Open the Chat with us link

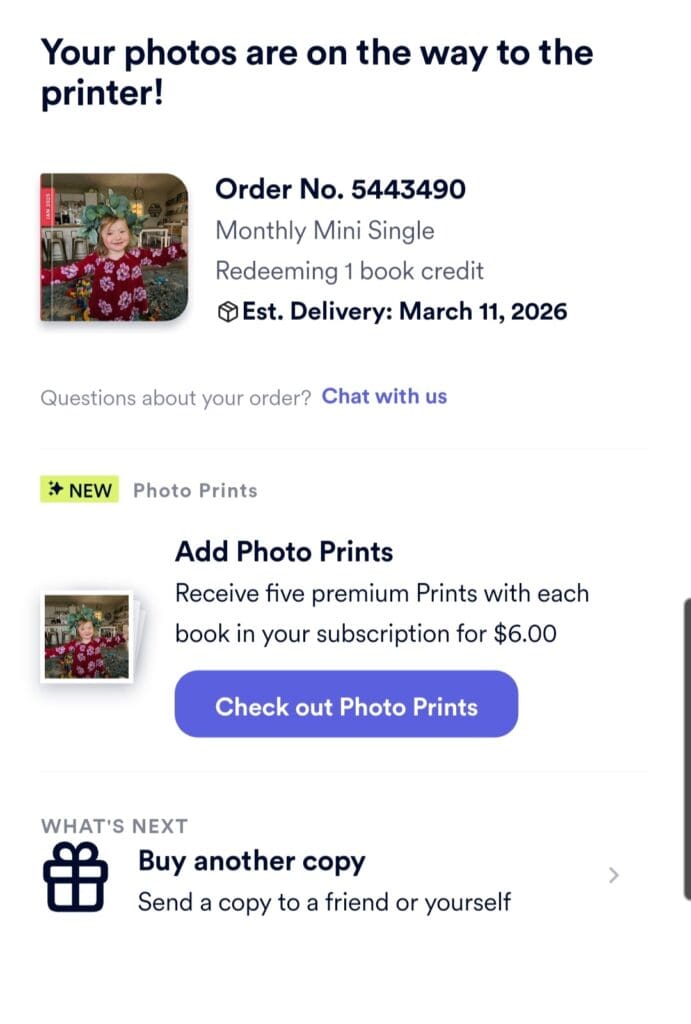tap(384, 396)
